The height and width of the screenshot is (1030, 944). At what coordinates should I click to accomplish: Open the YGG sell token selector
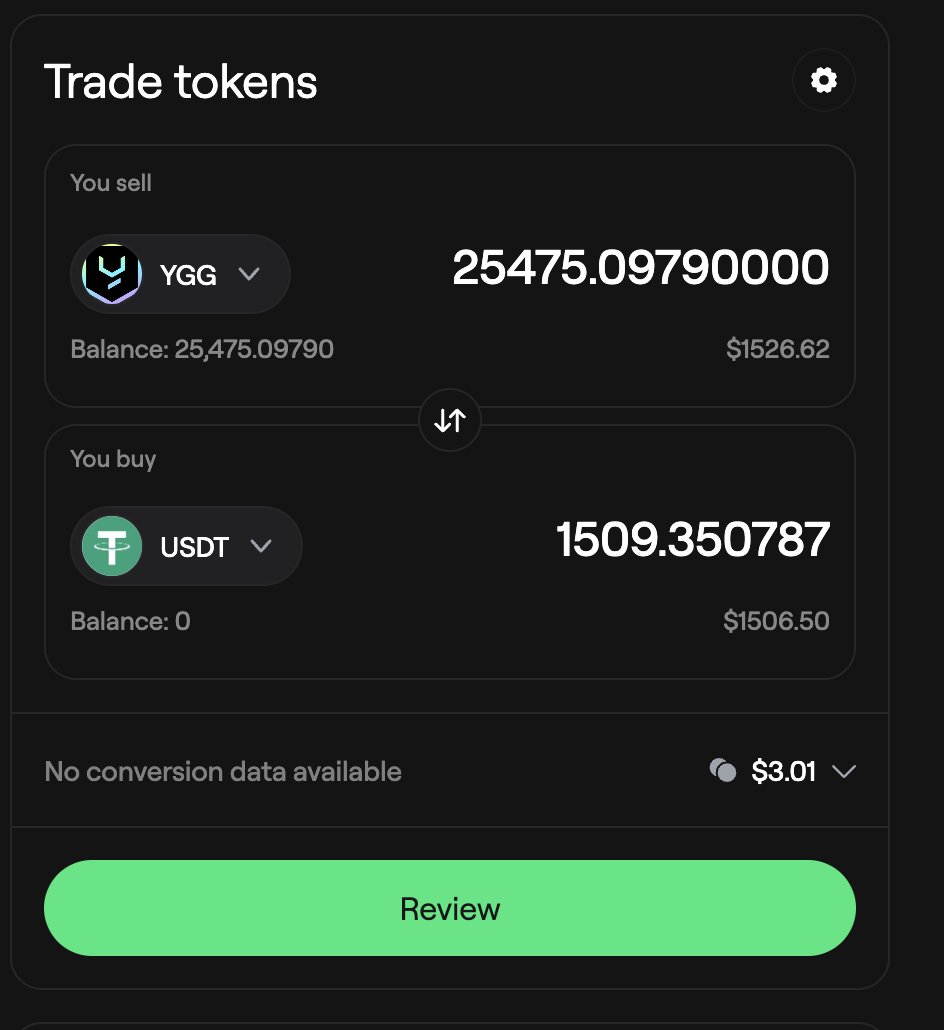180,274
